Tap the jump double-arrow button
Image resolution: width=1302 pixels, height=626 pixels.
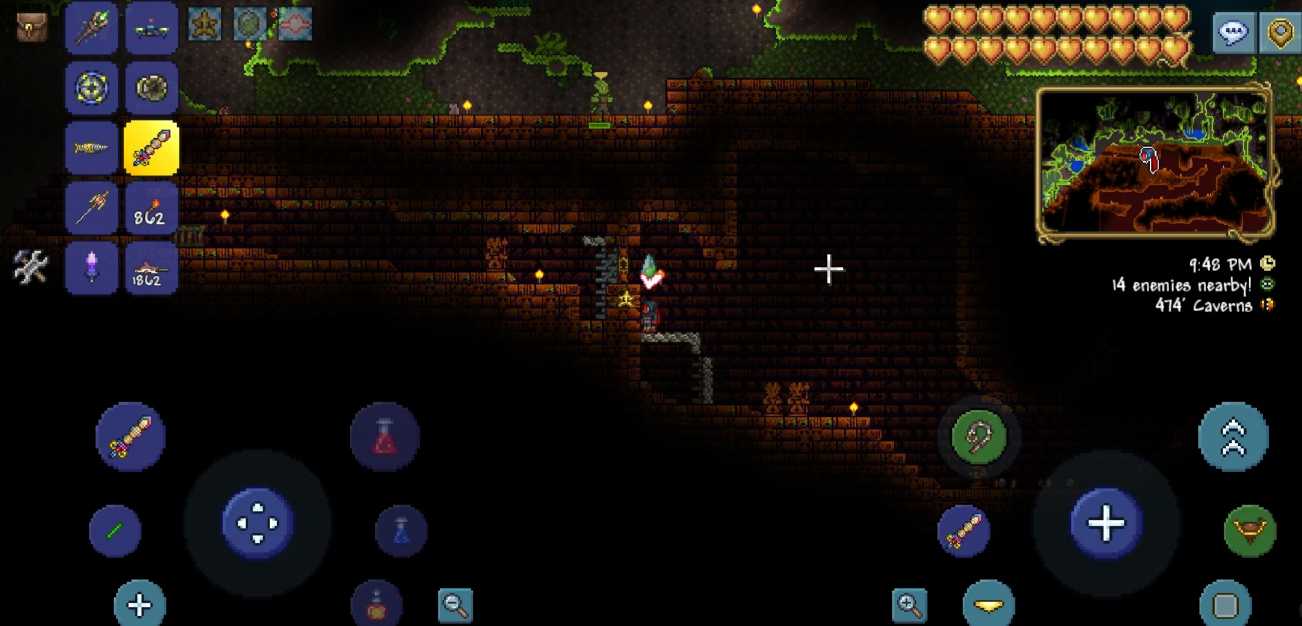[x=1233, y=437]
